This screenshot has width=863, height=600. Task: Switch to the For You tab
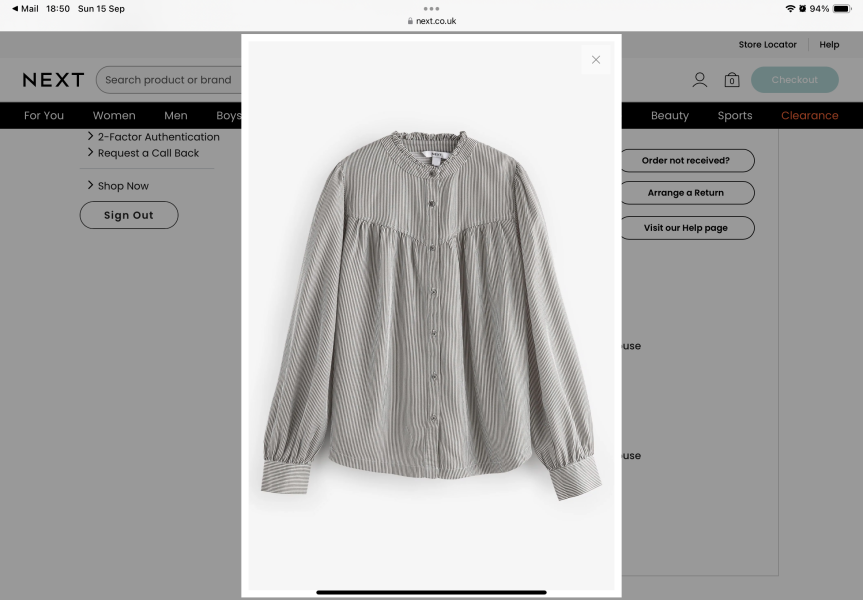[x=44, y=115]
